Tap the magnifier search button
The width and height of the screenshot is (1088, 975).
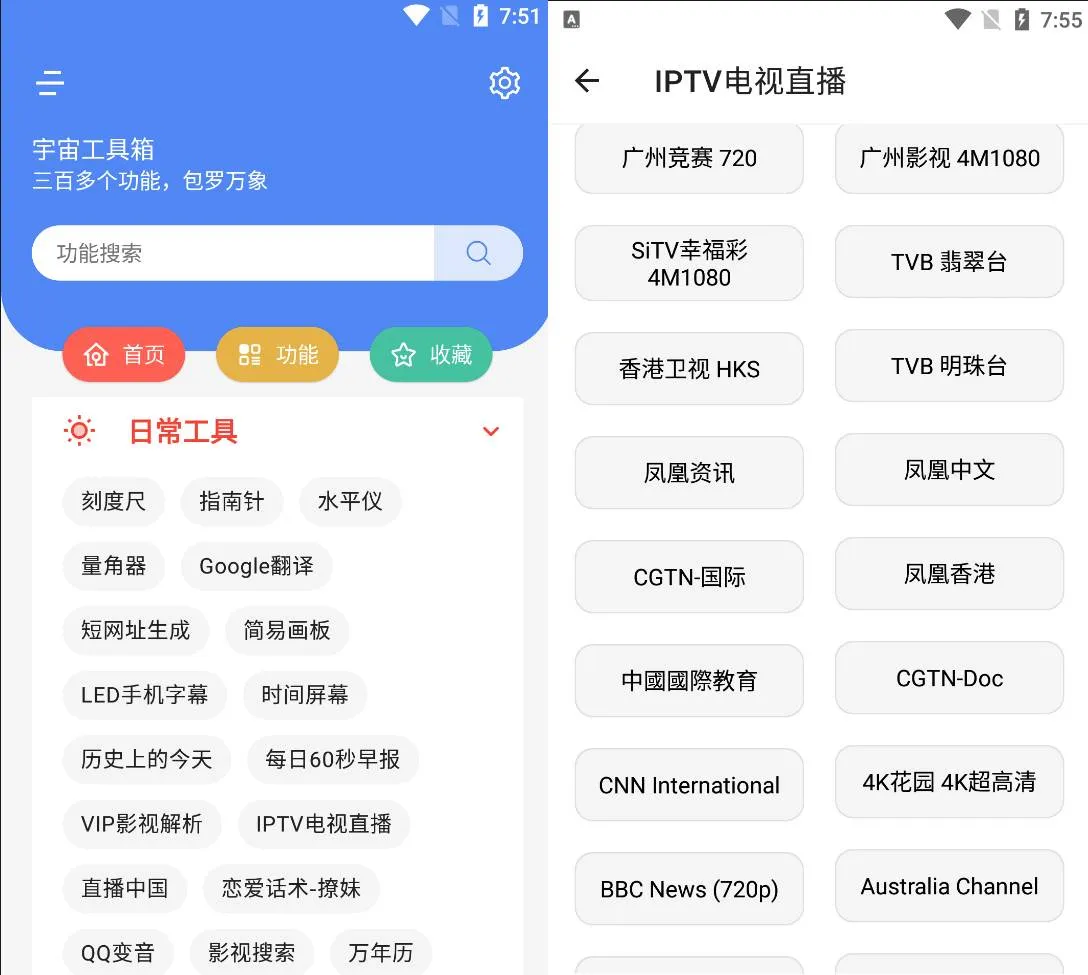[479, 253]
